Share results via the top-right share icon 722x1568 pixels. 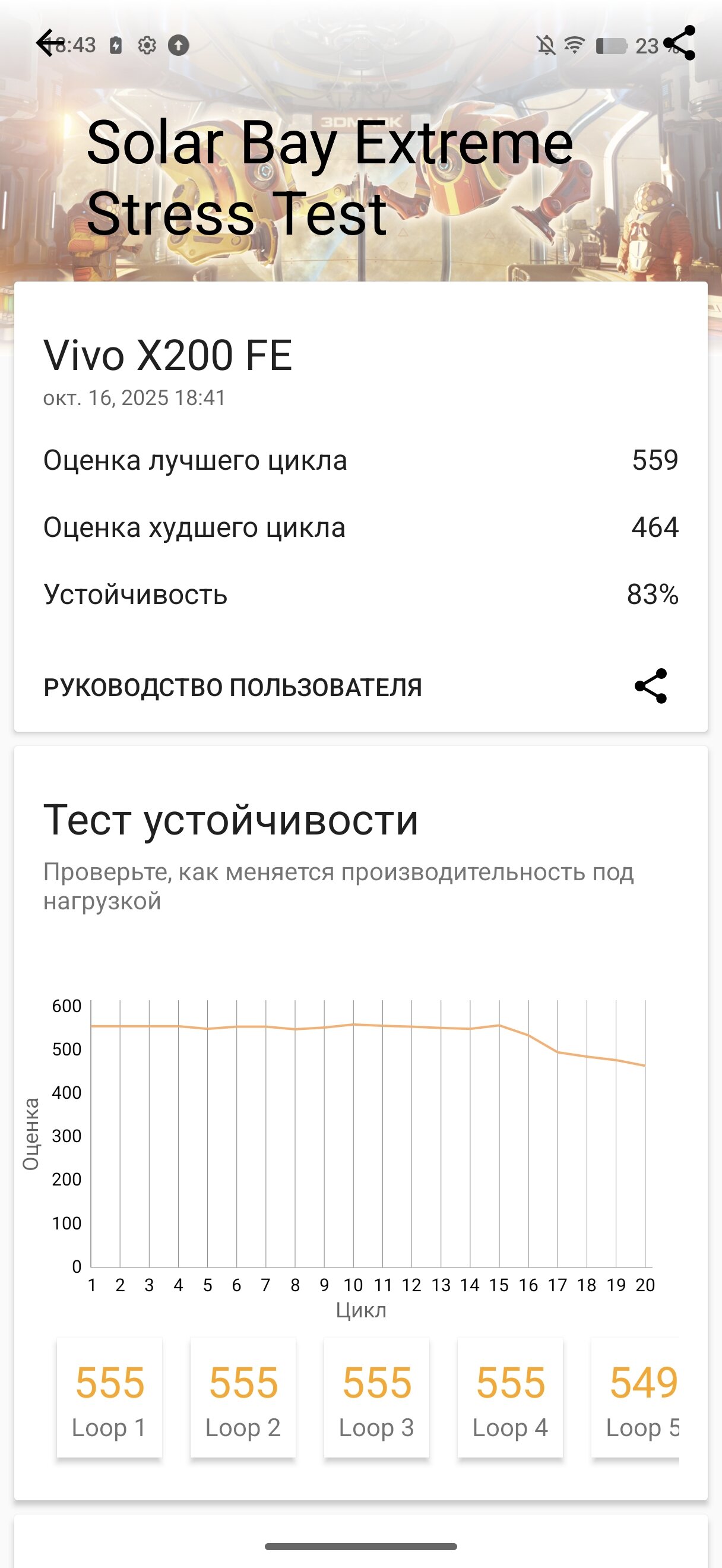click(x=679, y=43)
